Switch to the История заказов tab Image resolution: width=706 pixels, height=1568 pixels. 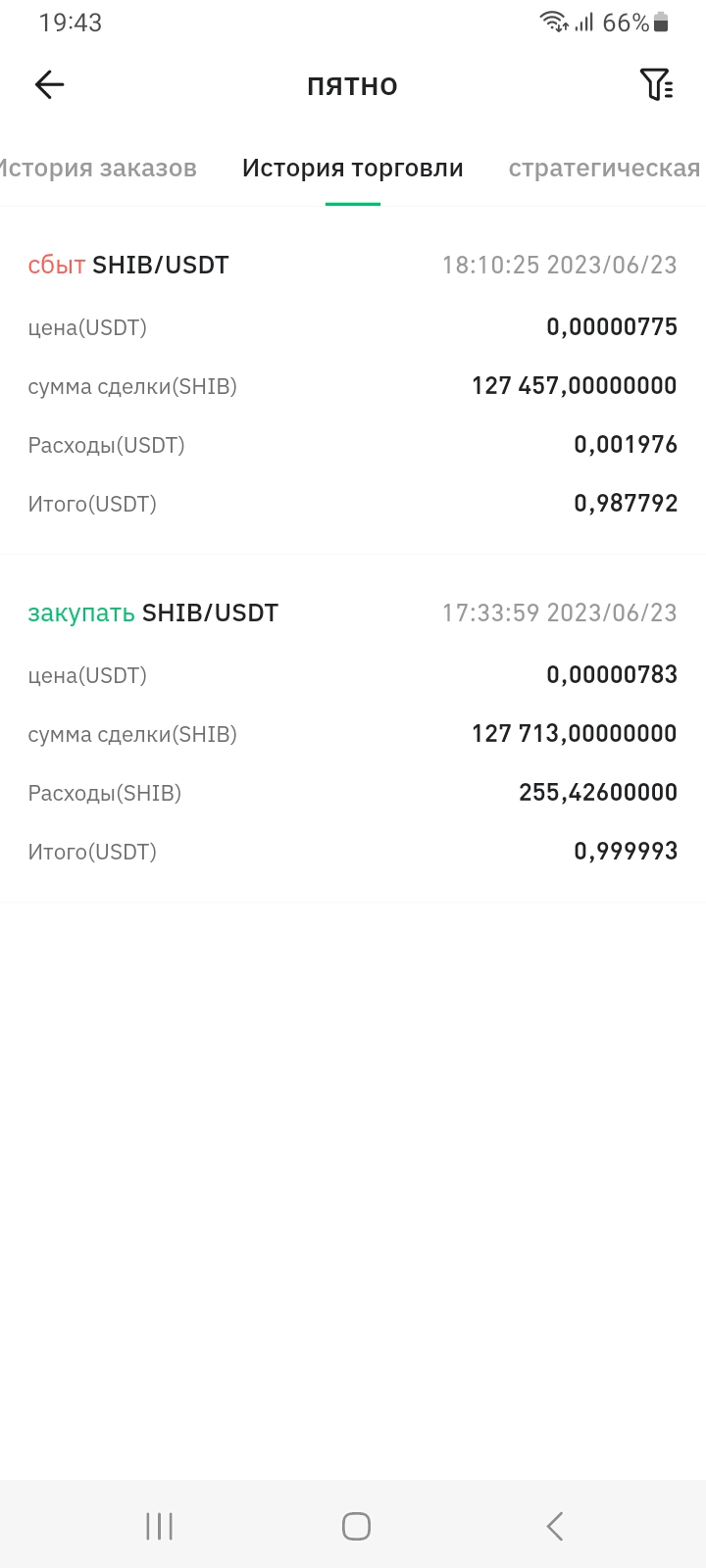coord(97,169)
